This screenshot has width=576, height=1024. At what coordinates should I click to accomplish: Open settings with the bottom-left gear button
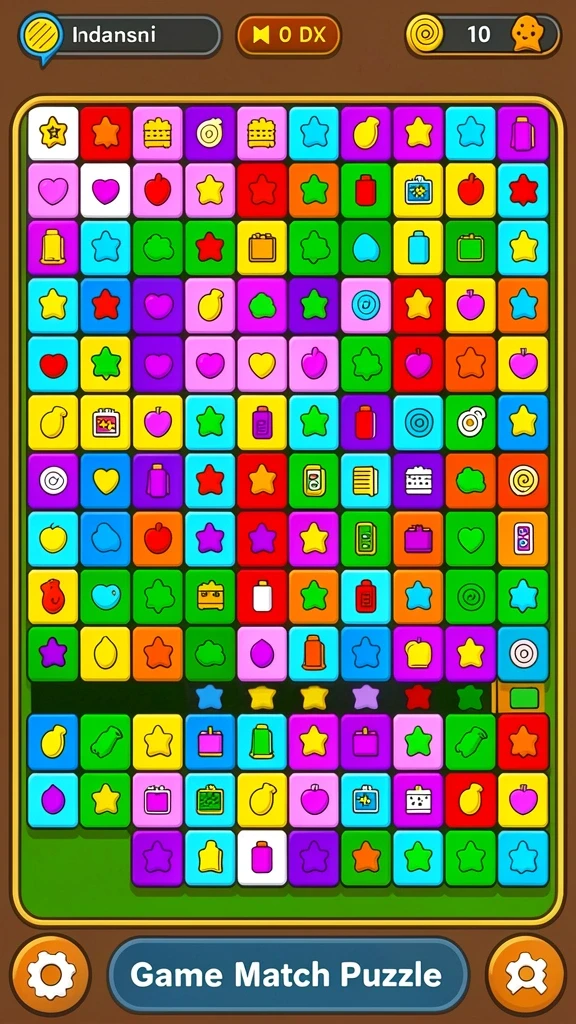click(50, 975)
